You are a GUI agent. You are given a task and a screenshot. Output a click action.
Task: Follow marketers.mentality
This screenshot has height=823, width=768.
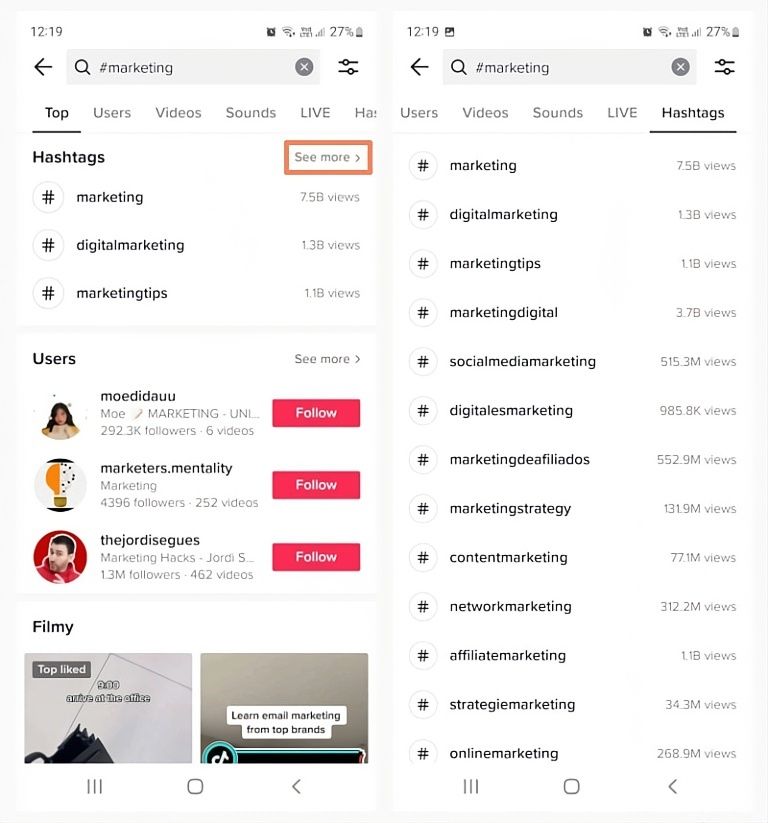(315, 485)
